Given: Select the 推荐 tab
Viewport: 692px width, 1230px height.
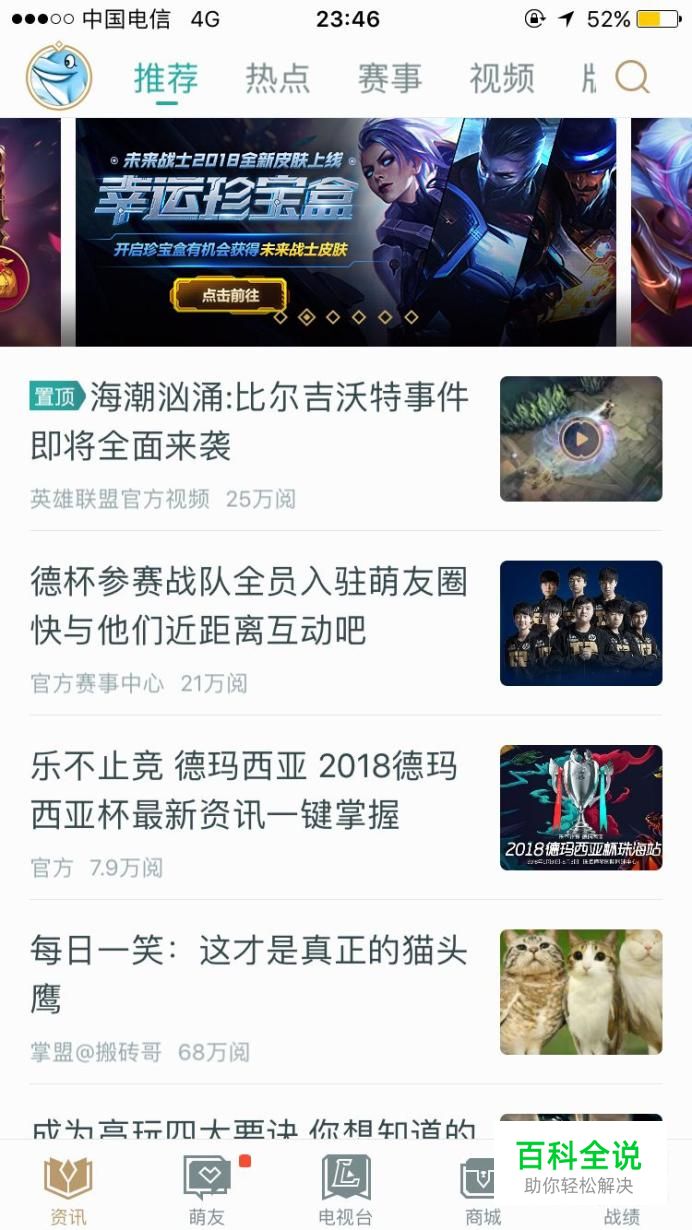Looking at the screenshot, I should (166, 78).
